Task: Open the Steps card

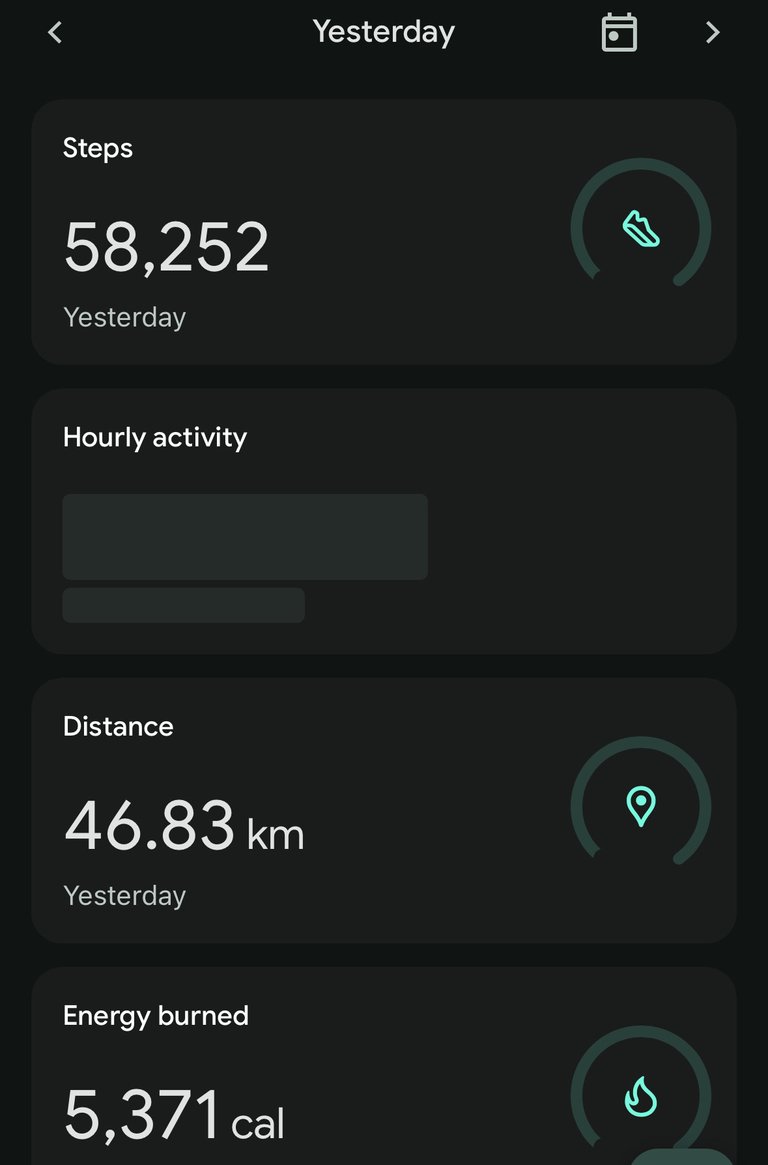Action: point(384,232)
